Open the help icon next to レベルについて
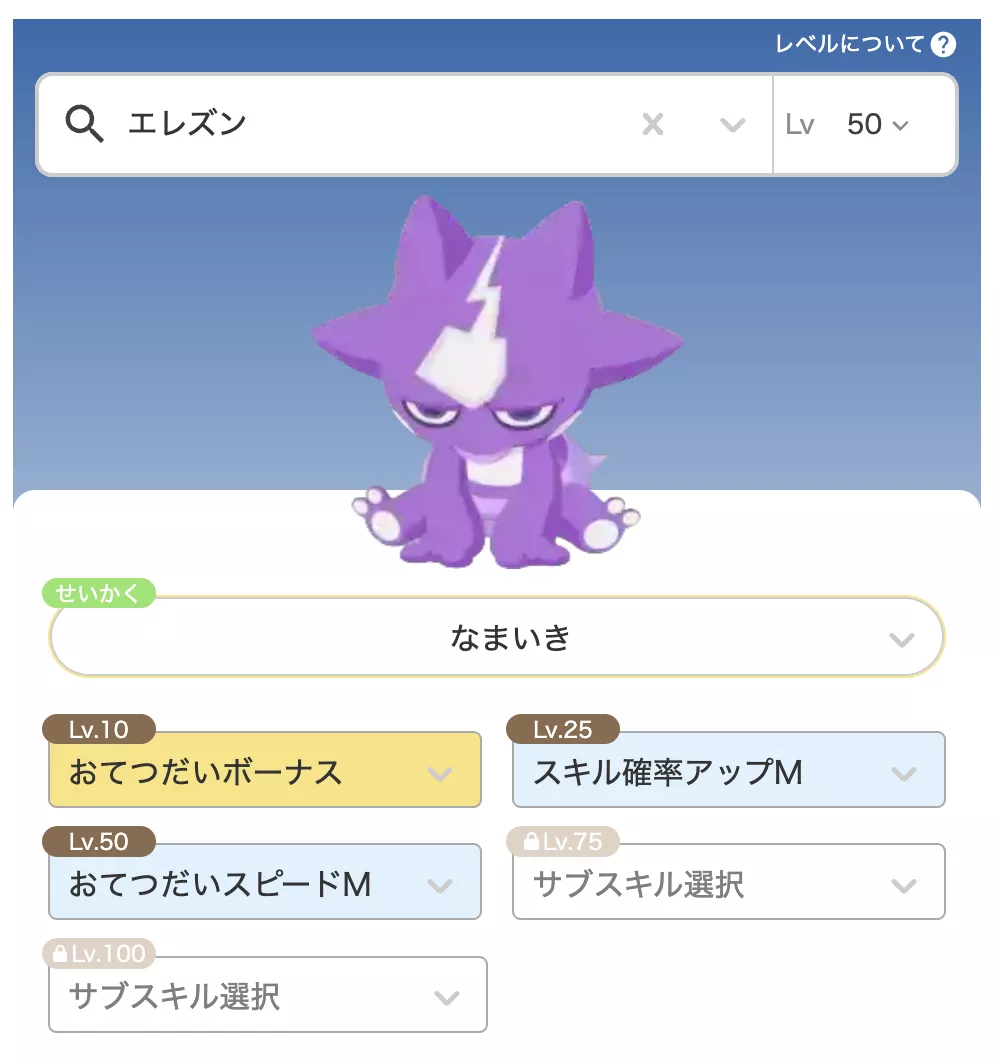 [x=941, y=44]
